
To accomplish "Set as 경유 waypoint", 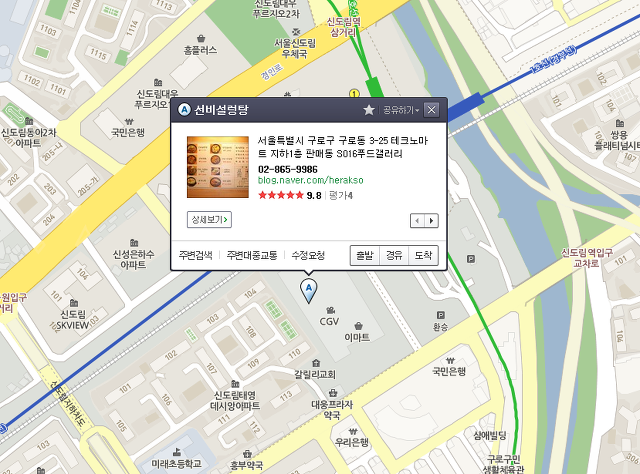I will click(394, 256).
